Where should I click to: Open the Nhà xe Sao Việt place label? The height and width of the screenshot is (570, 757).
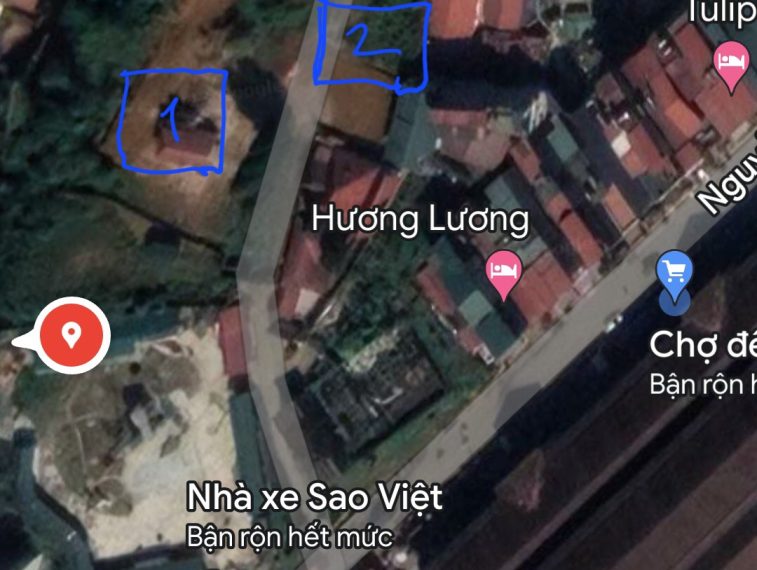coord(315,497)
